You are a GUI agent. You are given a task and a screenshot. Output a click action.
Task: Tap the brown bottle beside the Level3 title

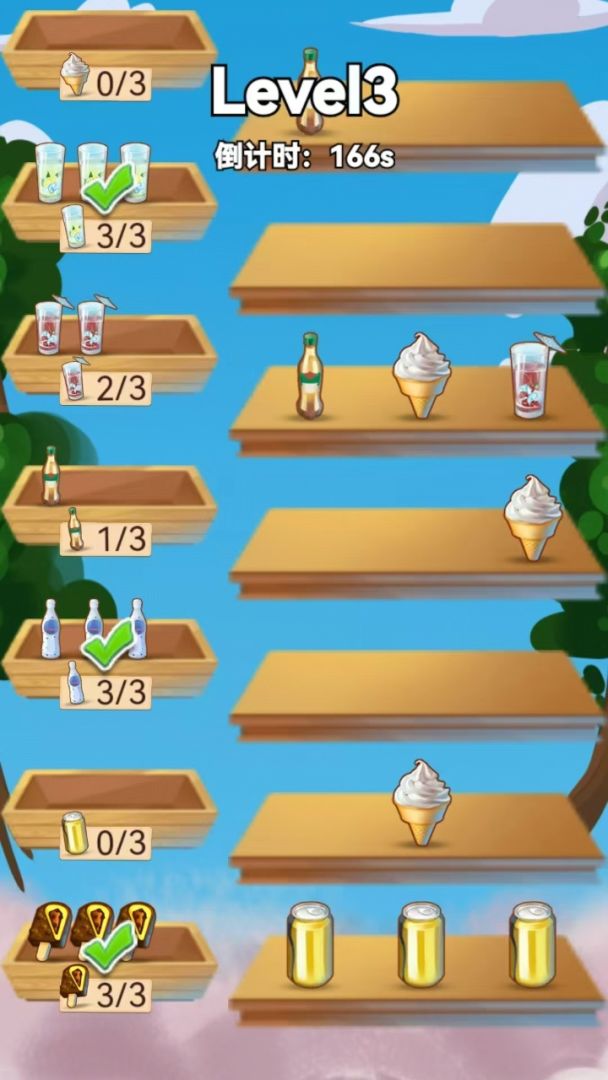click(x=310, y=92)
